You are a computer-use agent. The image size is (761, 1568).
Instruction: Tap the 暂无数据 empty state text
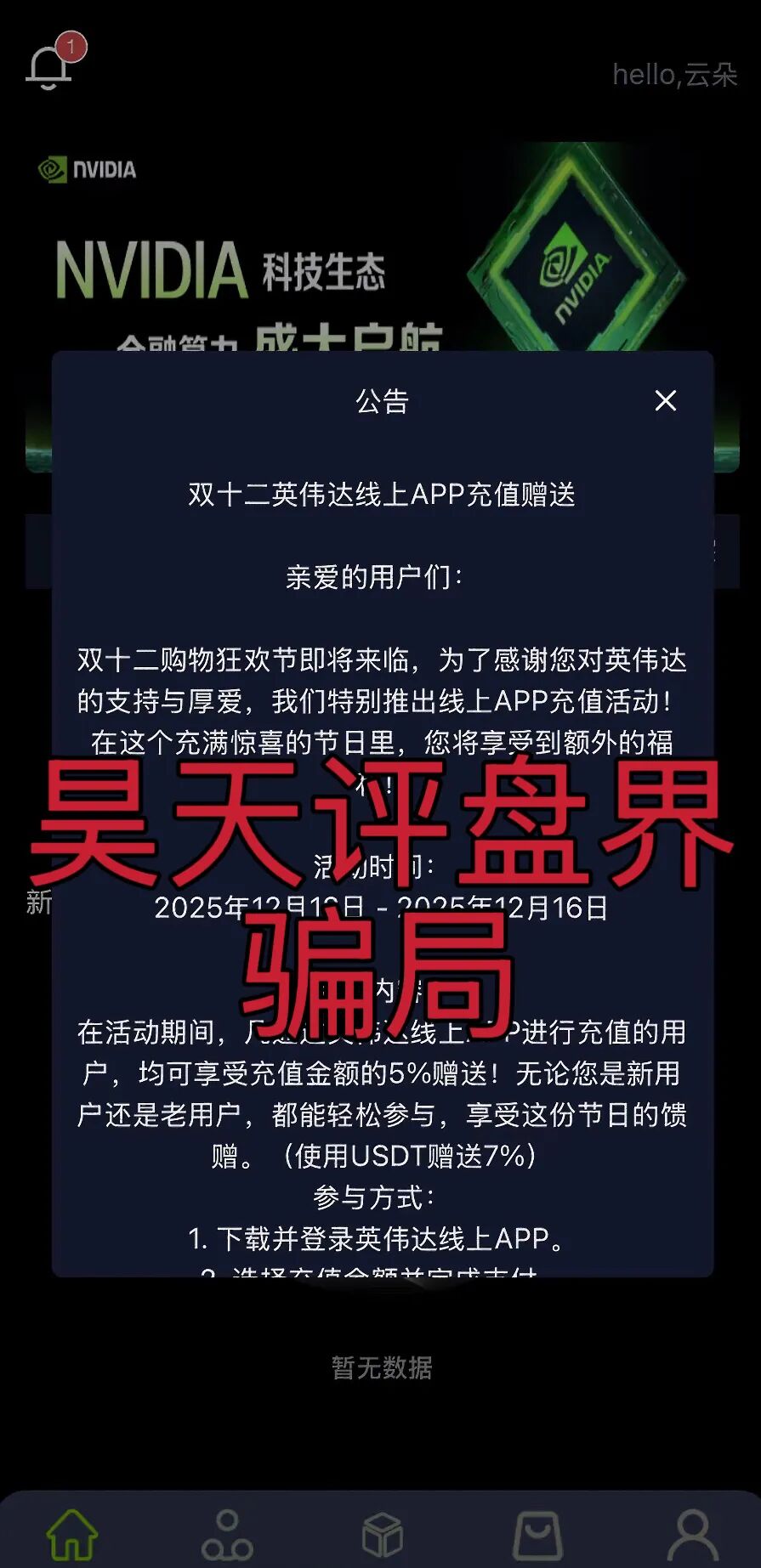380,1367
